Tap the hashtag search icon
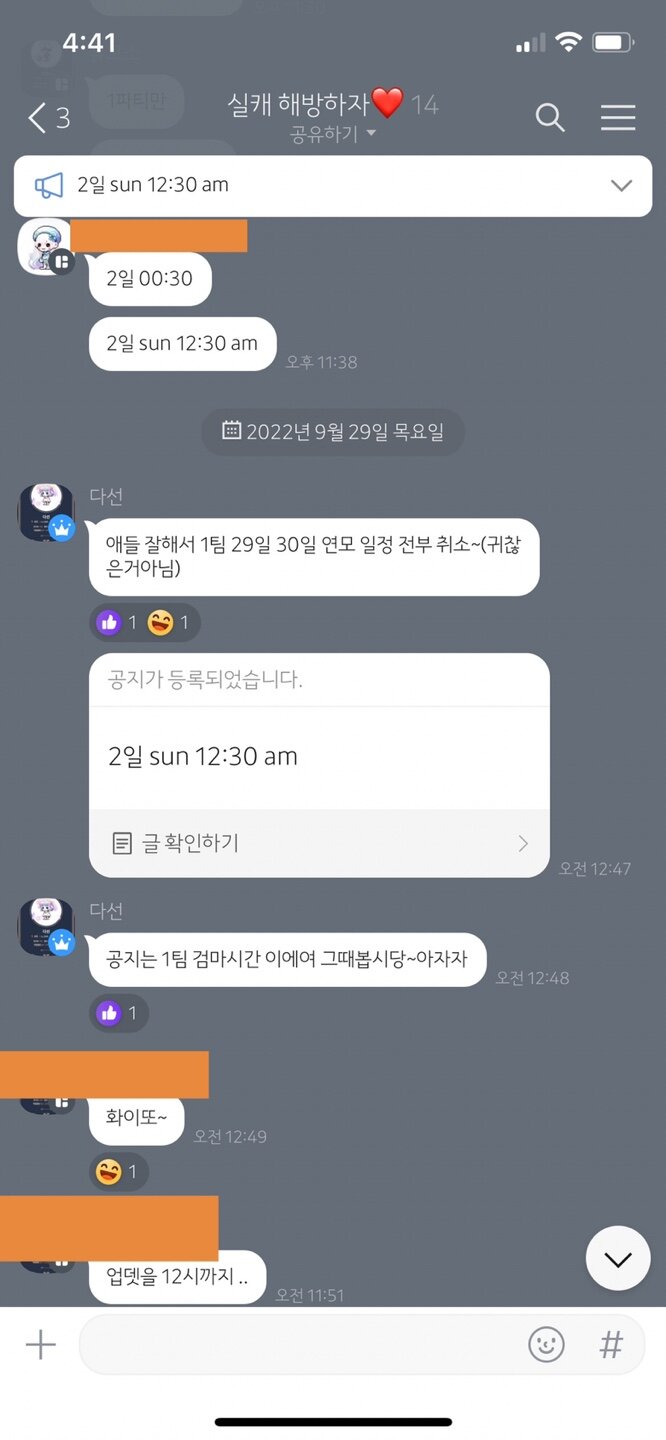This screenshot has height=1440, width=666. (x=610, y=1345)
